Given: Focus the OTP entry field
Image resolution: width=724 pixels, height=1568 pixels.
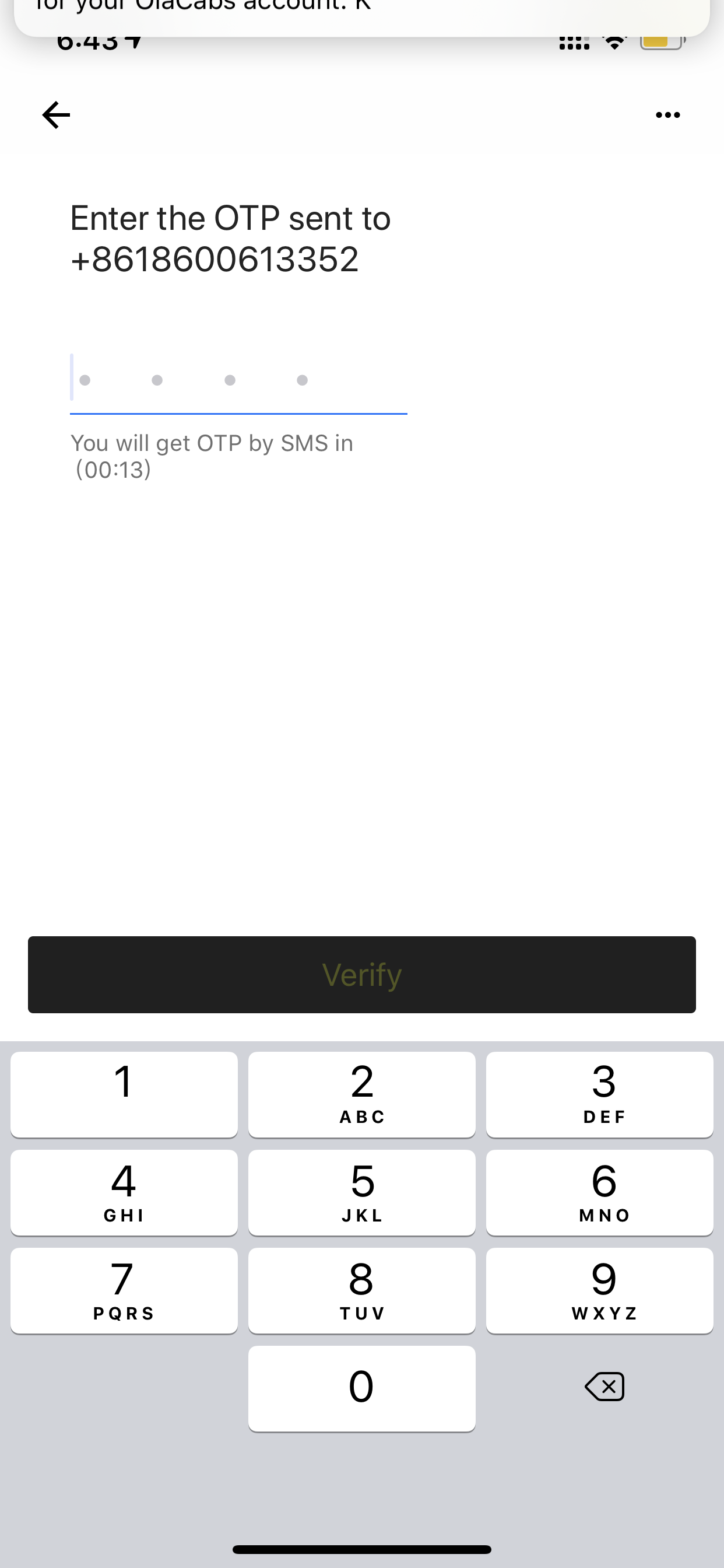Looking at the screenshot, I should tap(238, 380).
